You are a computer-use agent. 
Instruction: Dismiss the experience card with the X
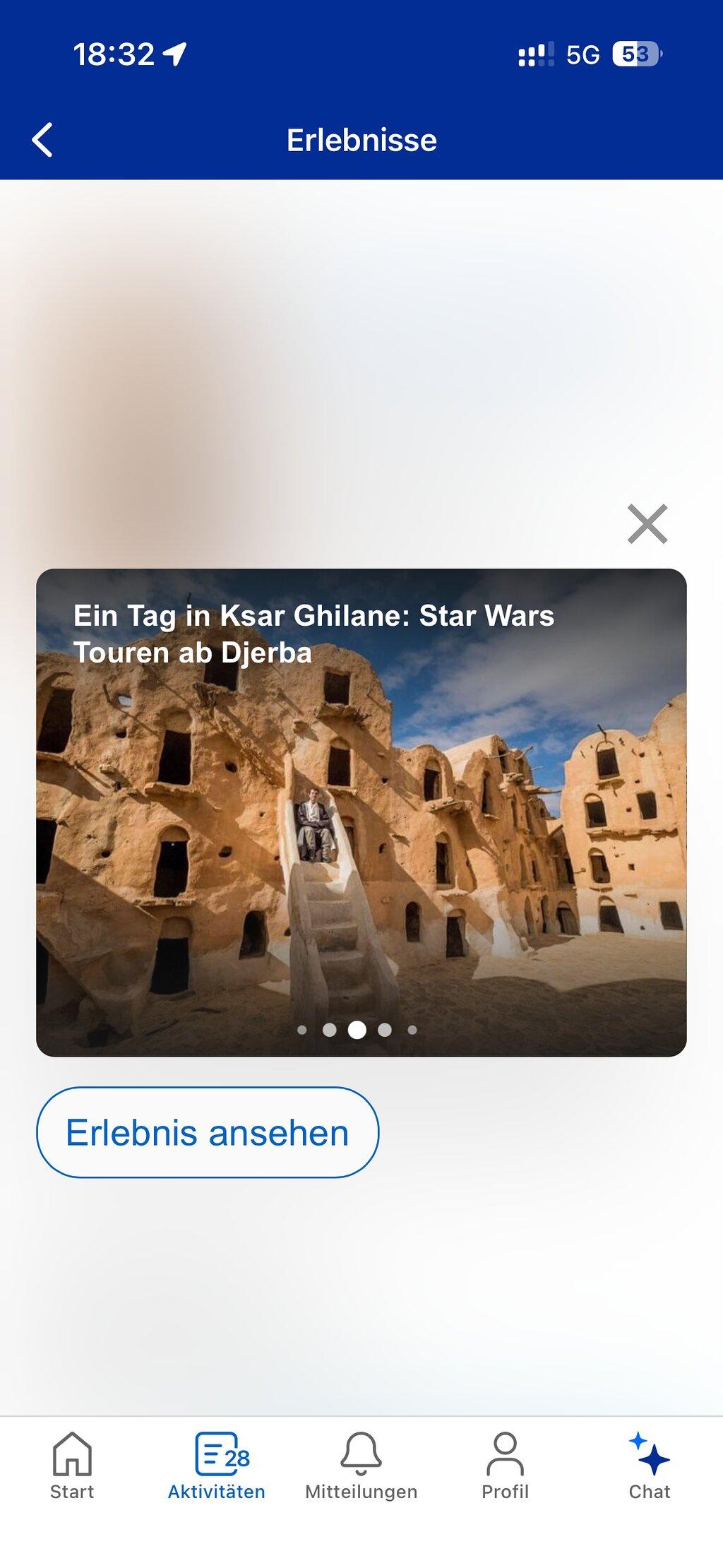click(x=647, y=524)
